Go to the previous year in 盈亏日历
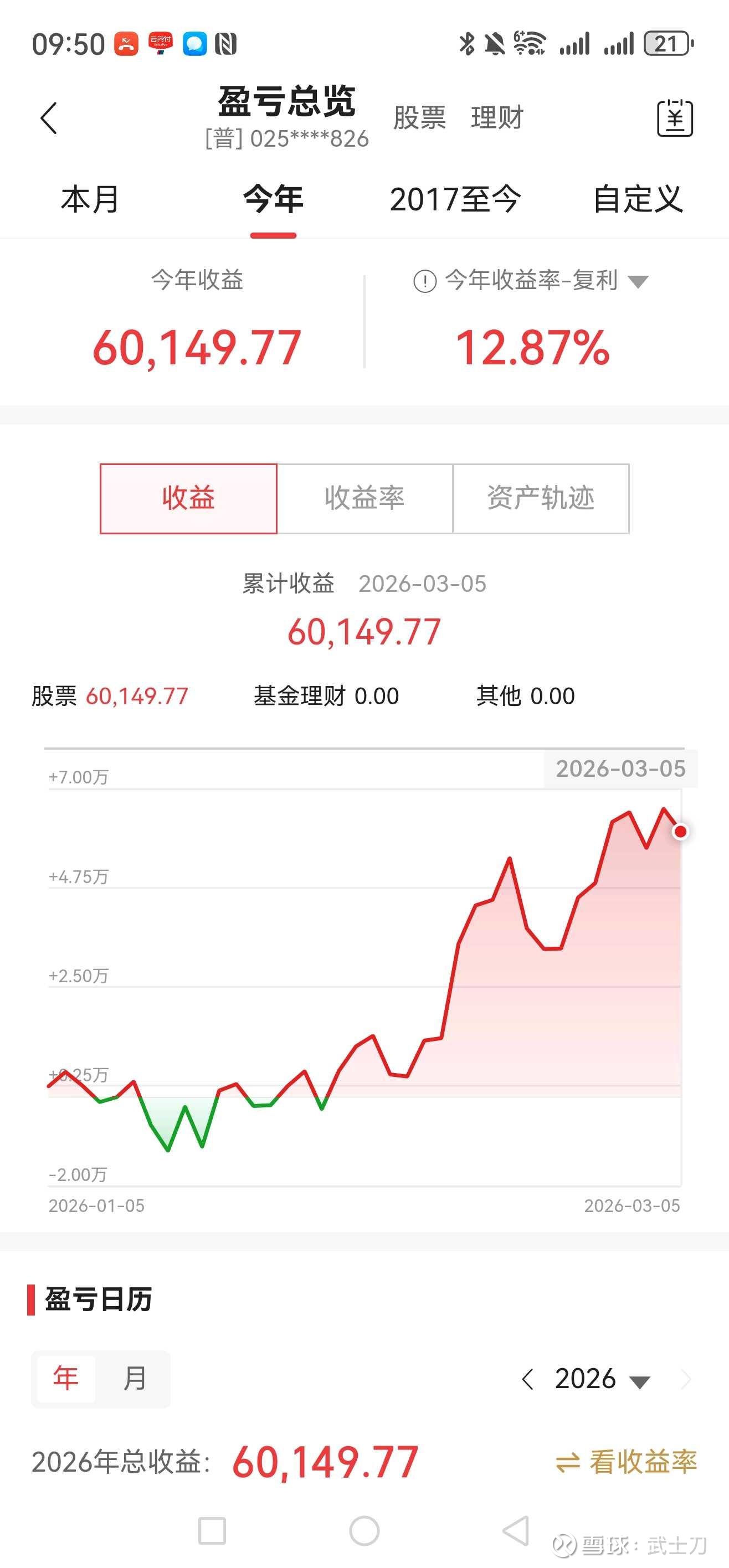 point(527,1379)
